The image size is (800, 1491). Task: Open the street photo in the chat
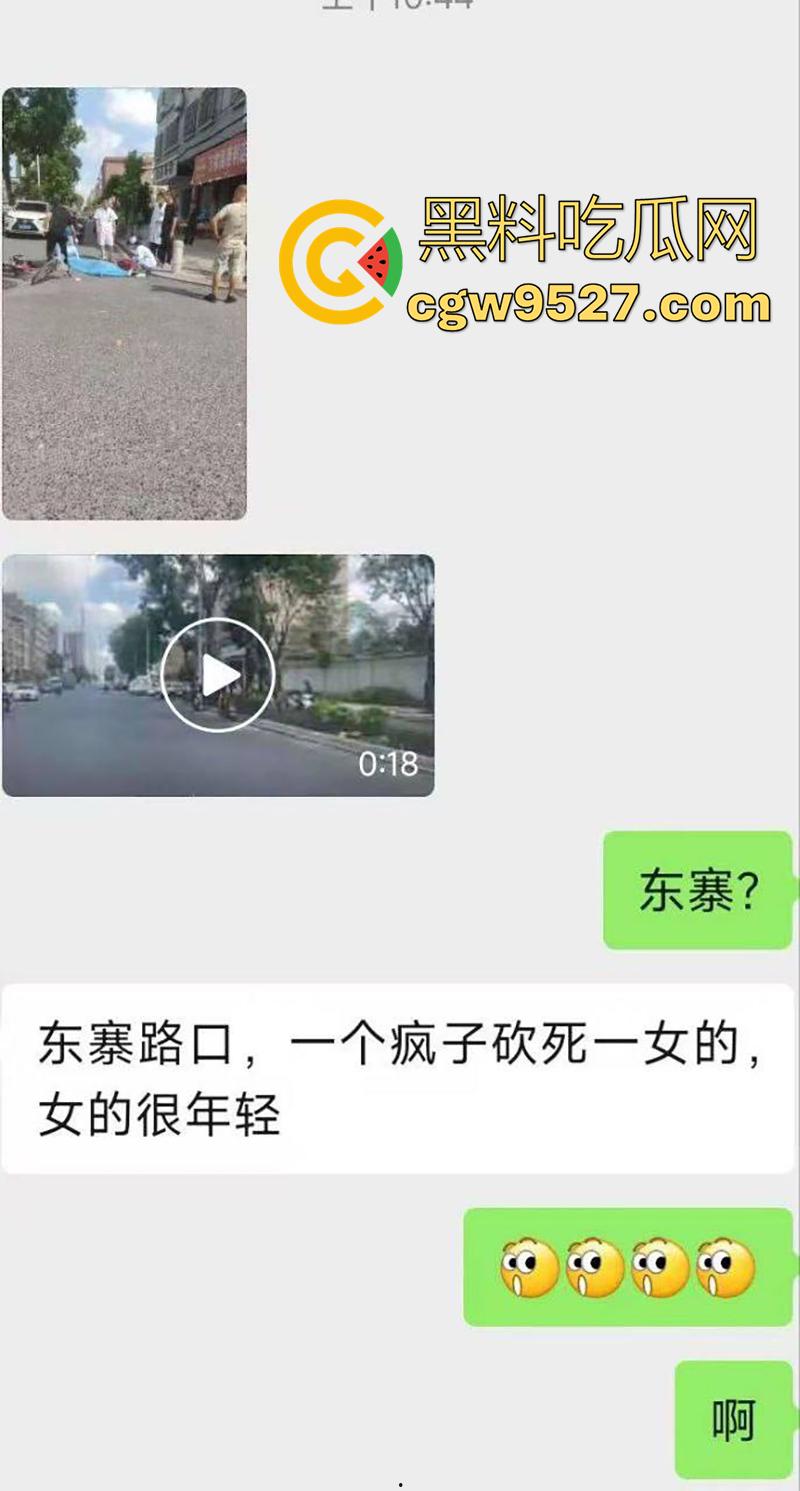coord(124,304)
